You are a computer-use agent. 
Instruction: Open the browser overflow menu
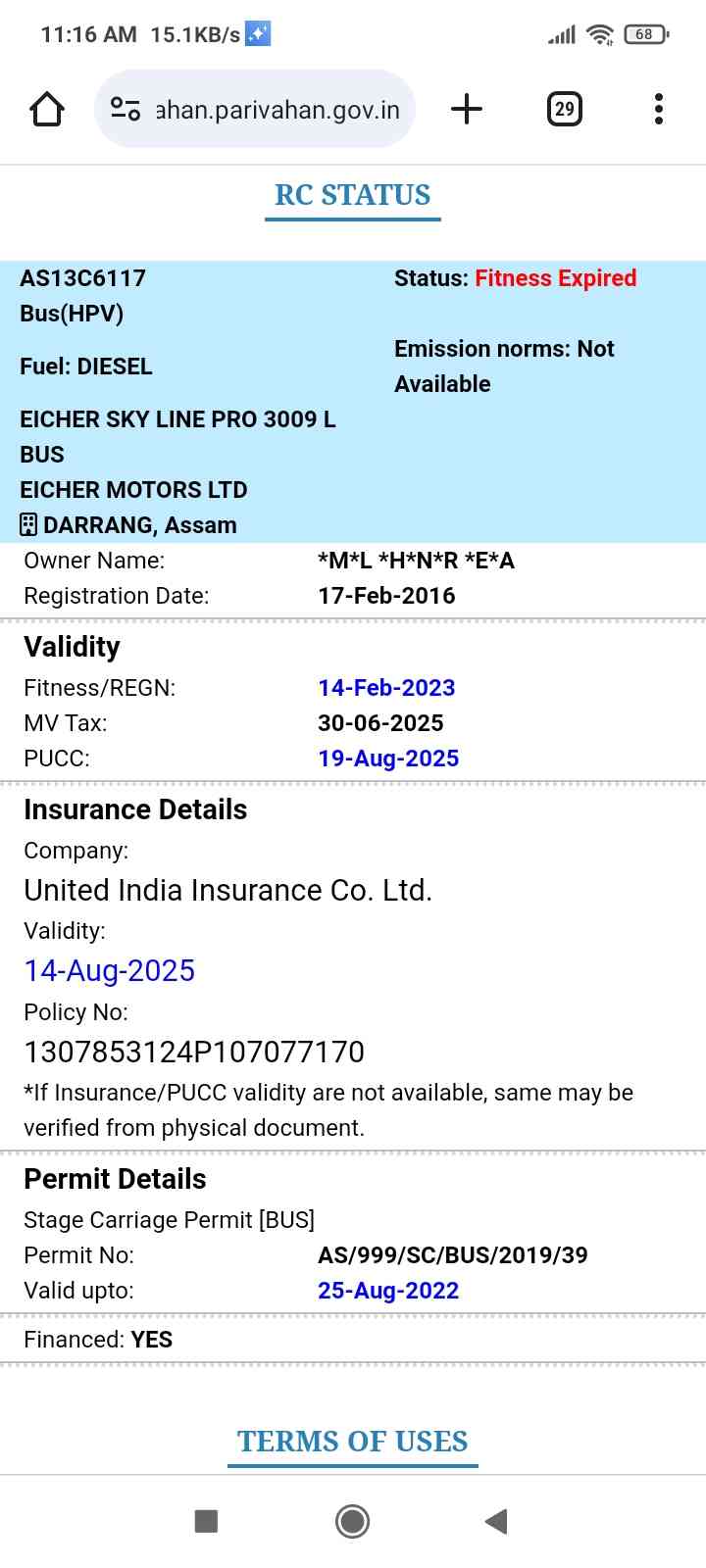659,109
